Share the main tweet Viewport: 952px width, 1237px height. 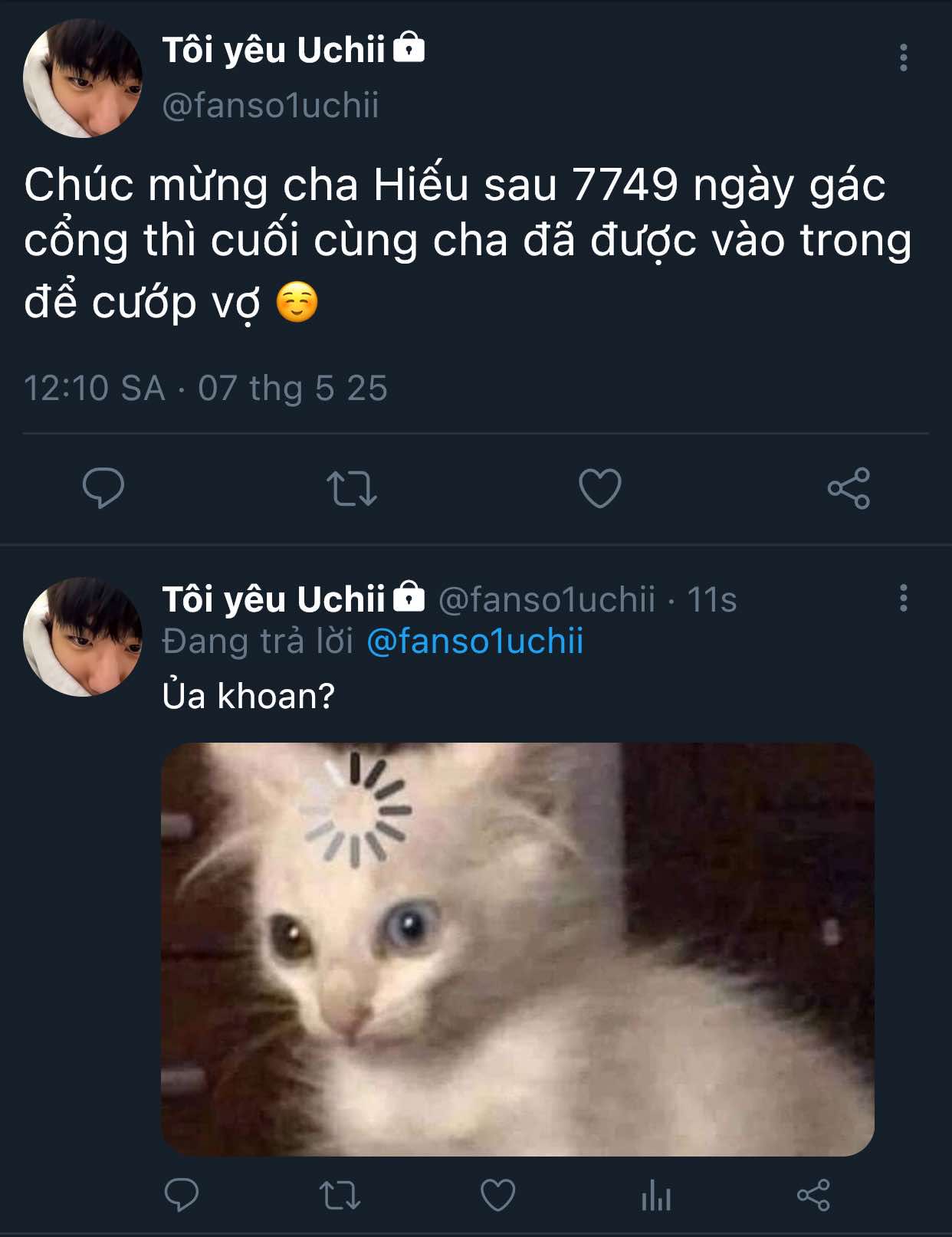click(x=849, y=488)
